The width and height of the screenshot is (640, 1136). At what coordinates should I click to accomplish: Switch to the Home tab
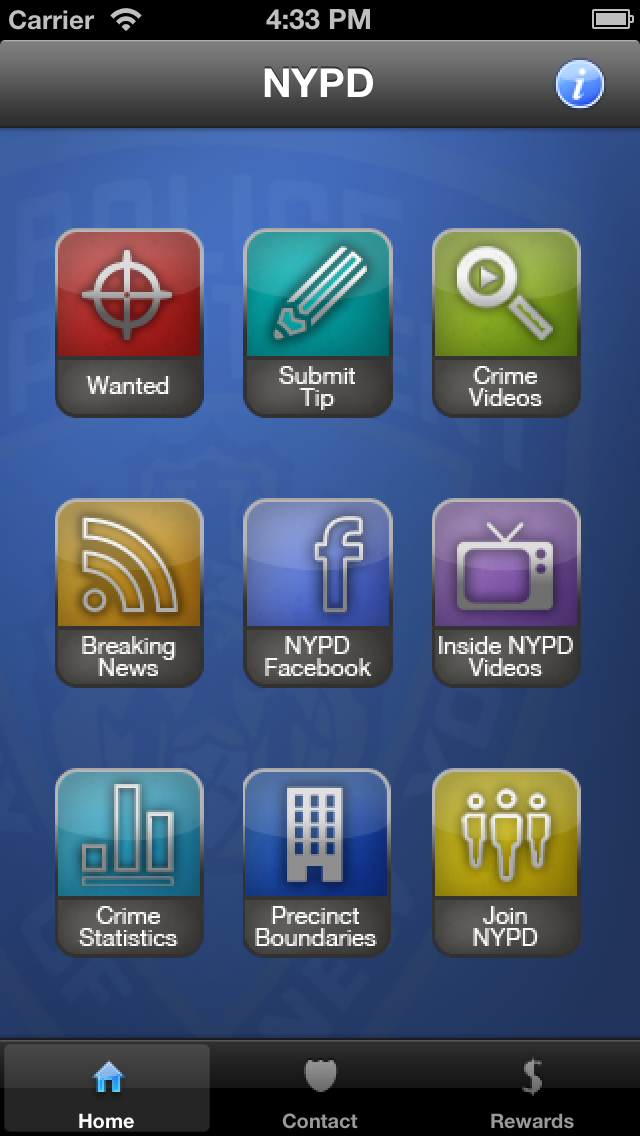[x=107, y=1090]
